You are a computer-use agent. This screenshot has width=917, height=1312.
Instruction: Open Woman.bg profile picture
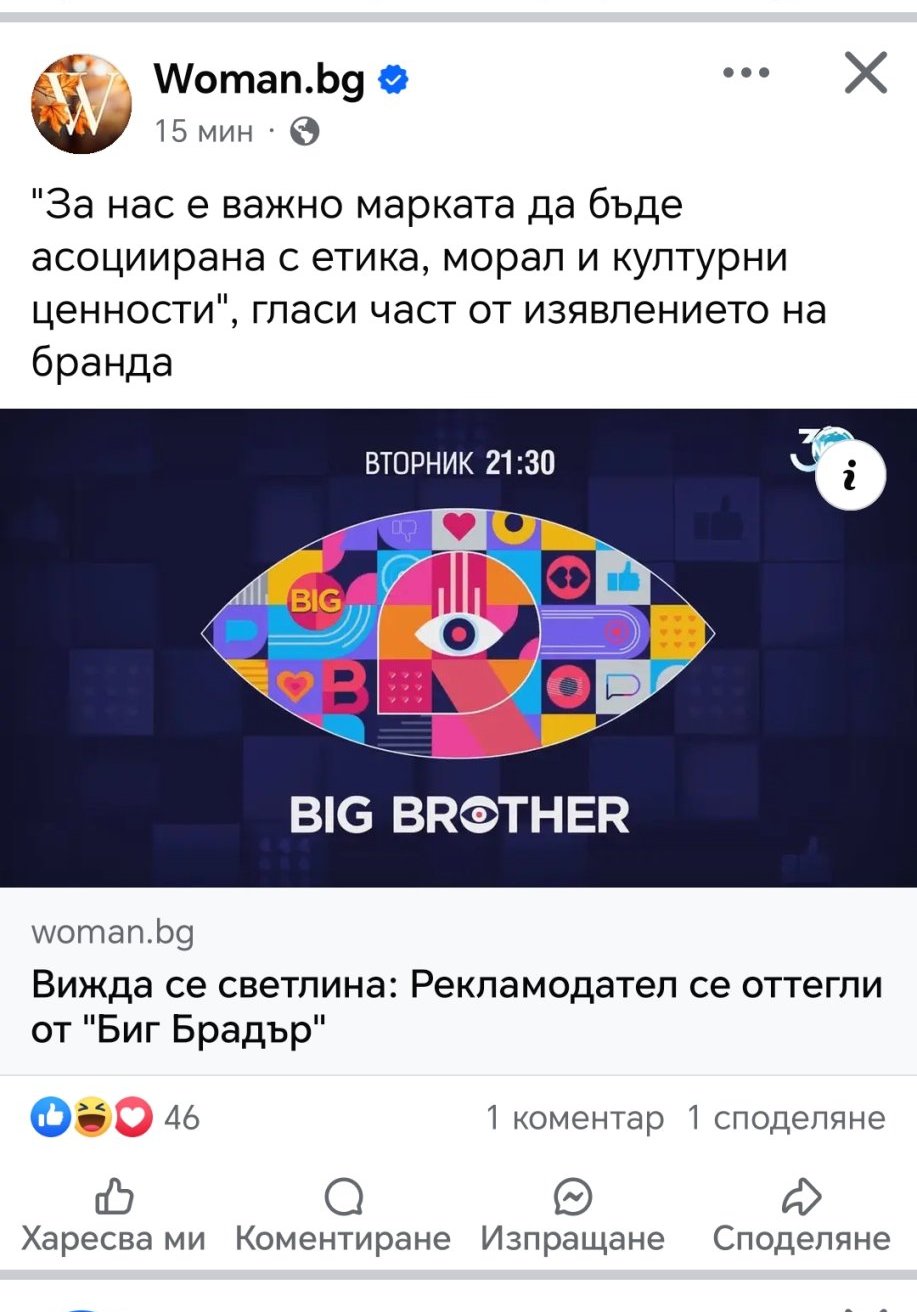[82, 103]
